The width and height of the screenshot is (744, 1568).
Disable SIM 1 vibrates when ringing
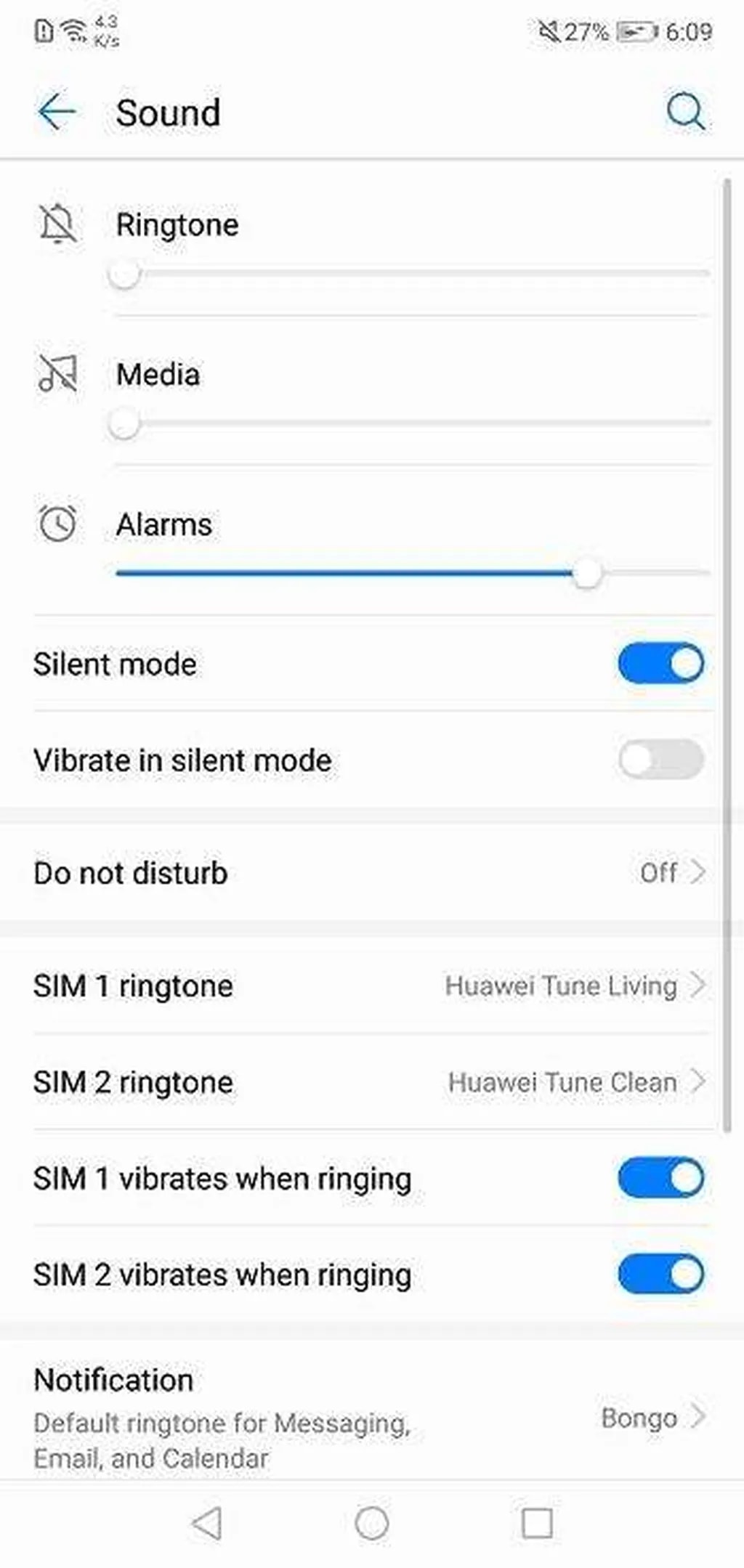pyautogui.click(x=660, y=1178)
